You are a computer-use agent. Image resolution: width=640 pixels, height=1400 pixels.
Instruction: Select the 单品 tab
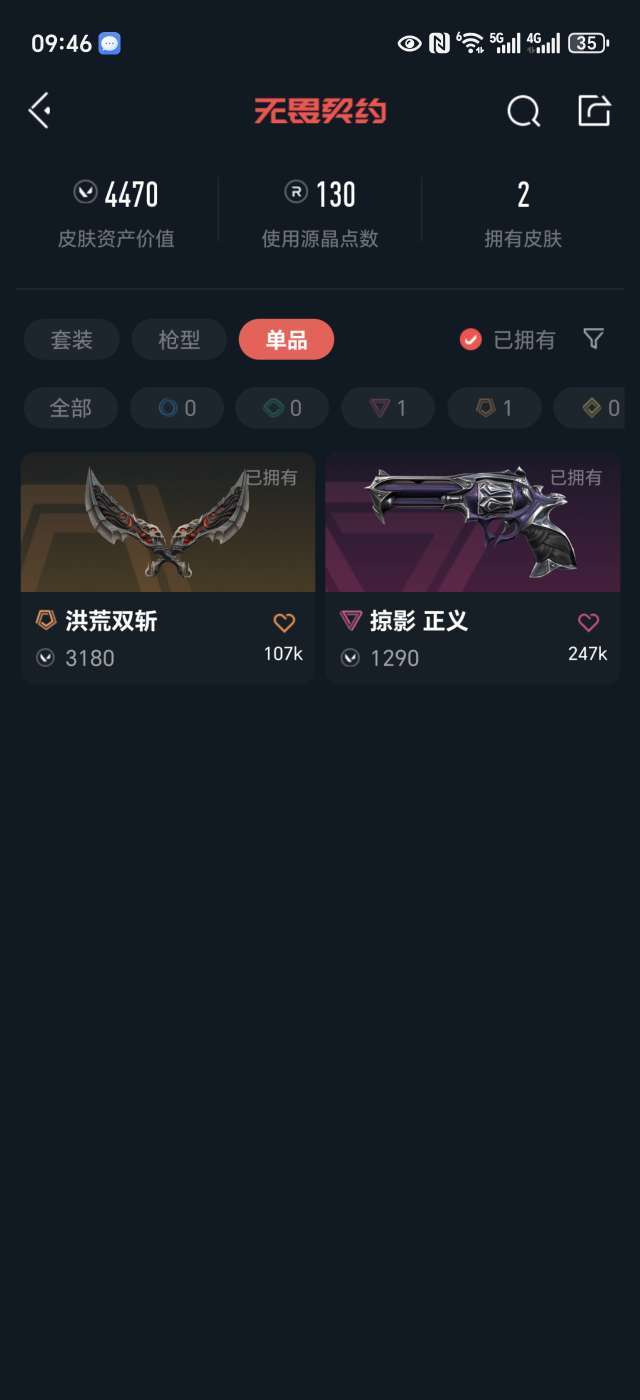pyautogui.click(x=286, y=340)
